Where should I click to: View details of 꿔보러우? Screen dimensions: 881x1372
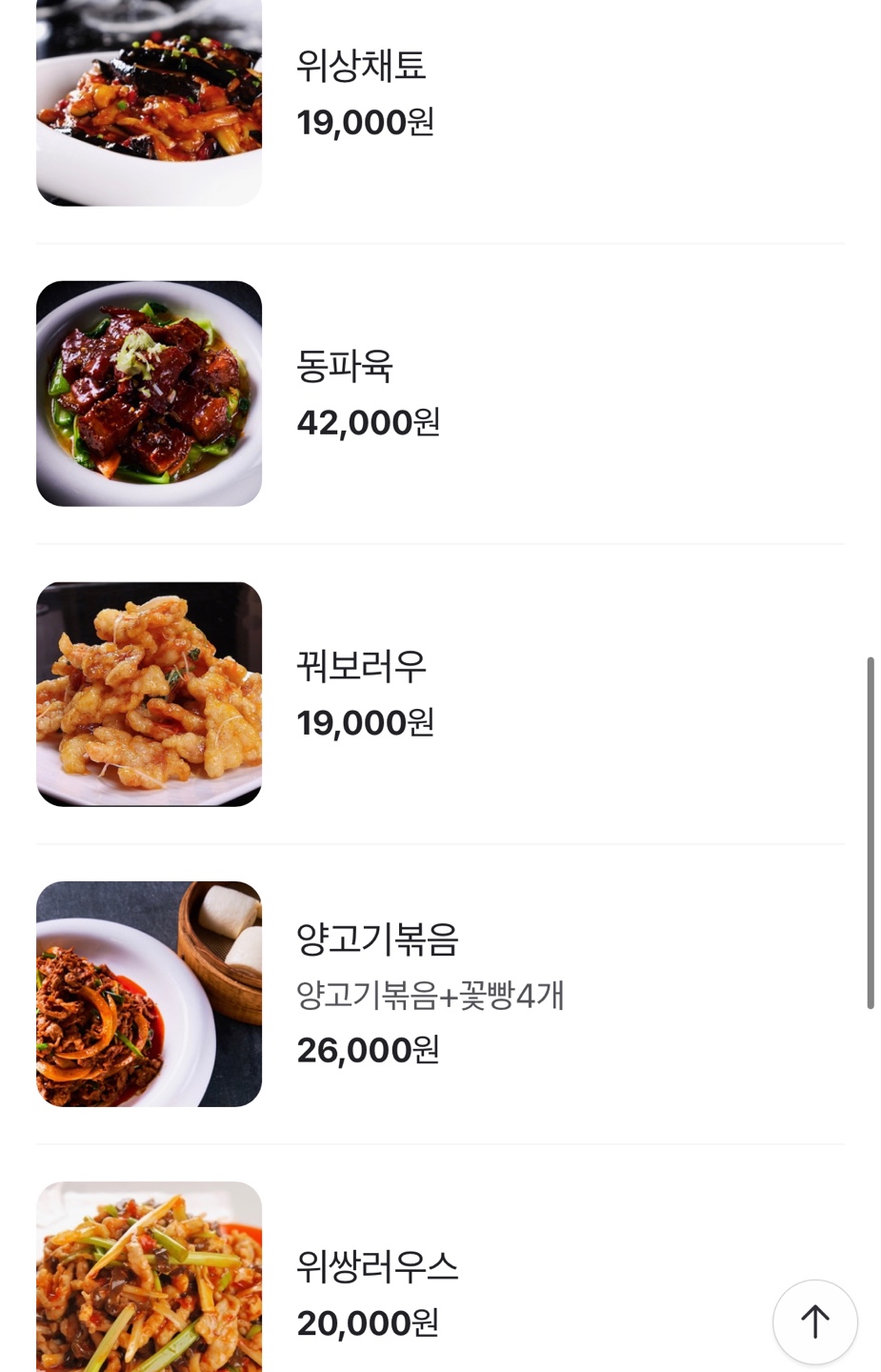pyautogui.click(x=361, y=667)
